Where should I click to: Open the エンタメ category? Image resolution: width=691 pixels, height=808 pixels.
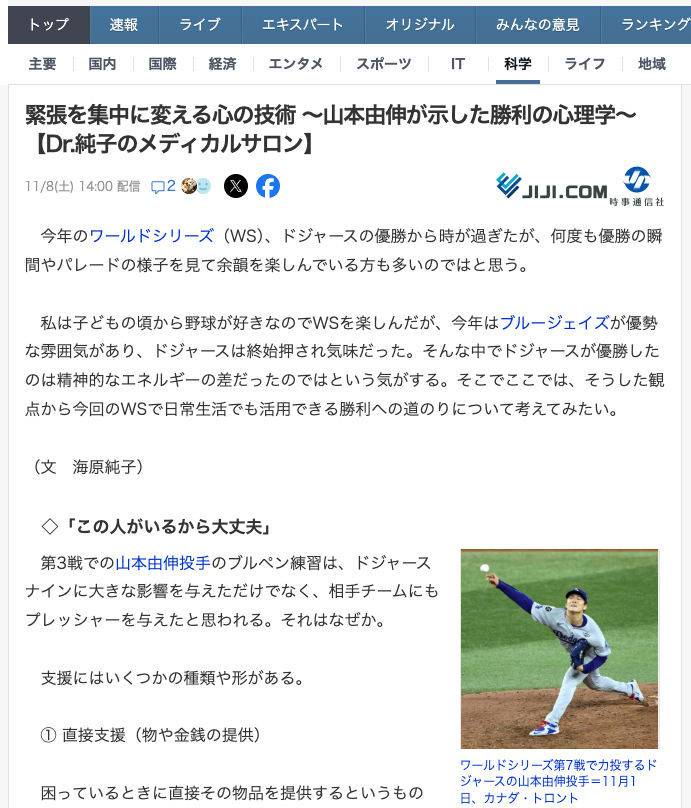pos(295,64)
